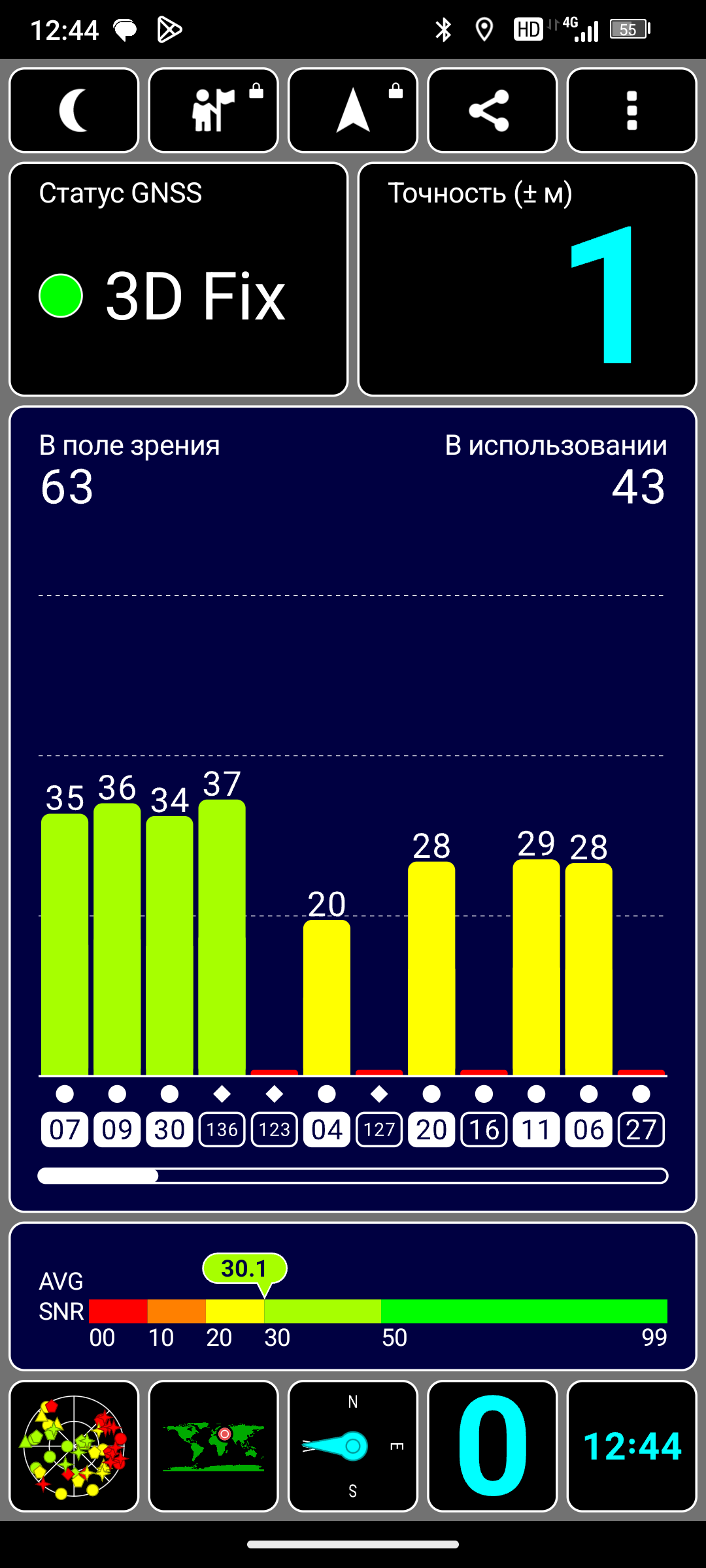Share the current GNSS data

click(492, 110)
